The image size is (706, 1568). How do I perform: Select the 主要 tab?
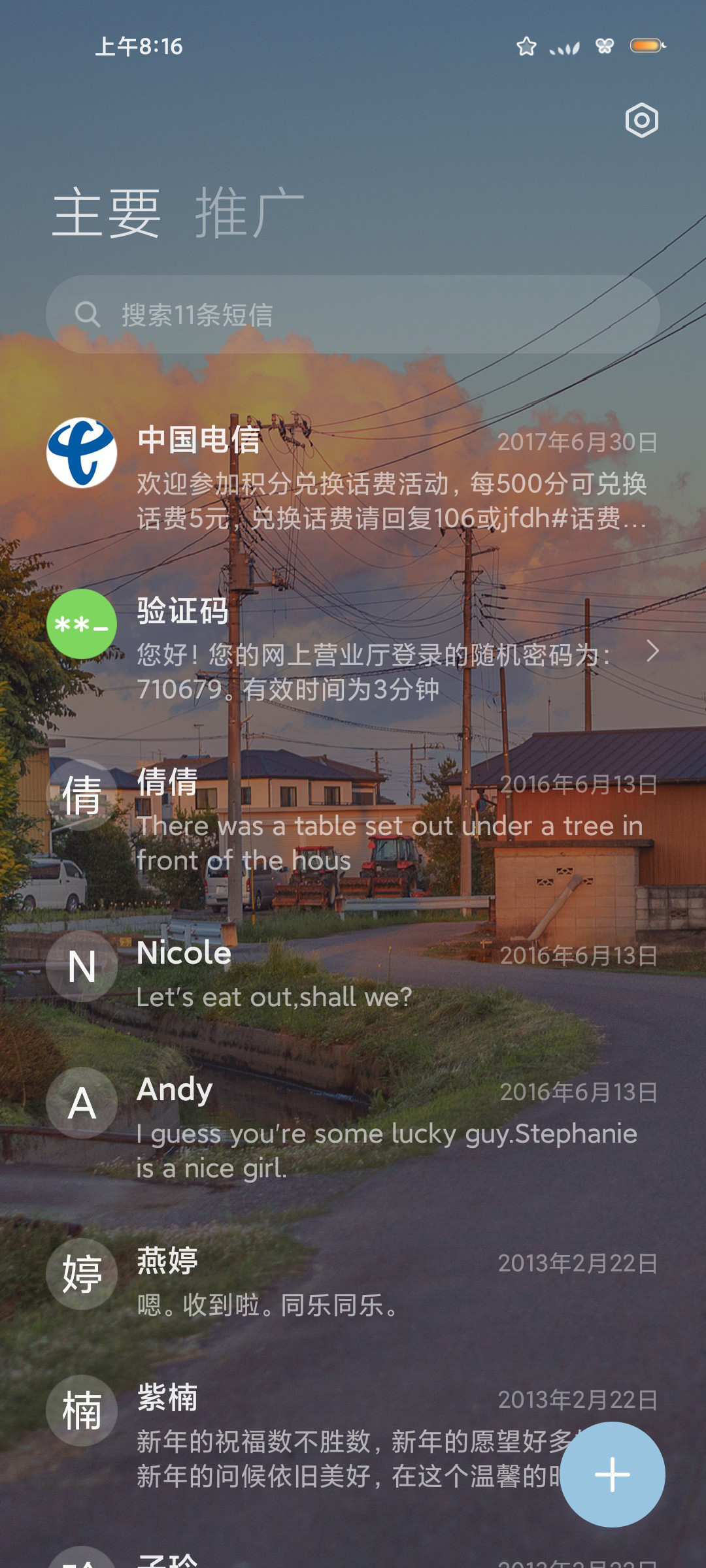pos(107,212)
